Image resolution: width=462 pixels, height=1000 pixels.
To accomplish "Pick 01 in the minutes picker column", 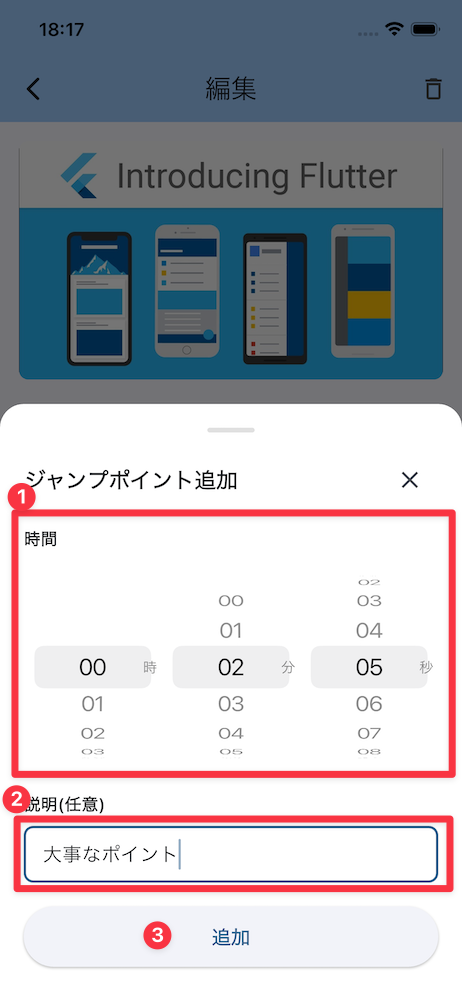I will [231, 631].
